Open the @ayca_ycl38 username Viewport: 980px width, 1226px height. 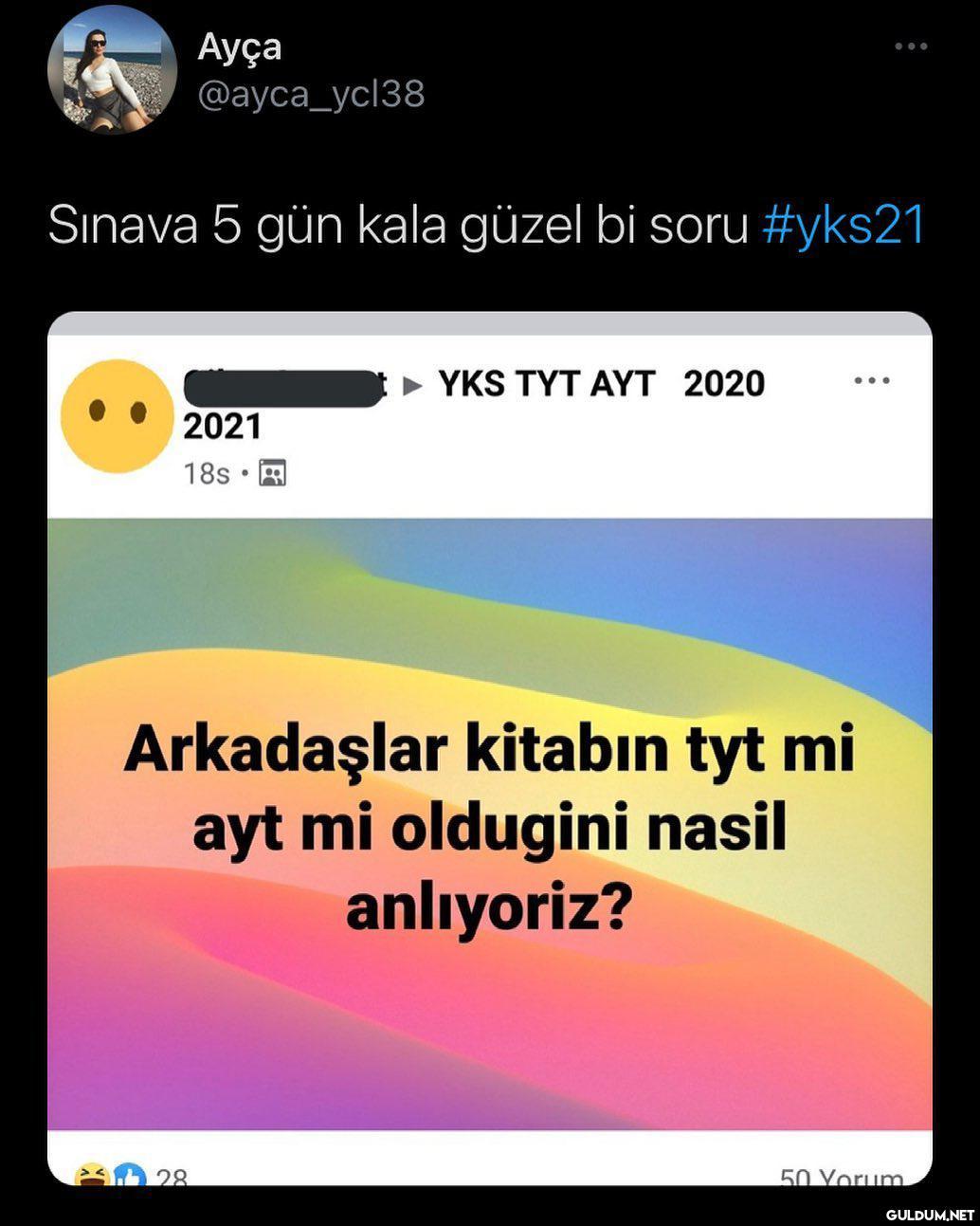[x=311, y=94]
